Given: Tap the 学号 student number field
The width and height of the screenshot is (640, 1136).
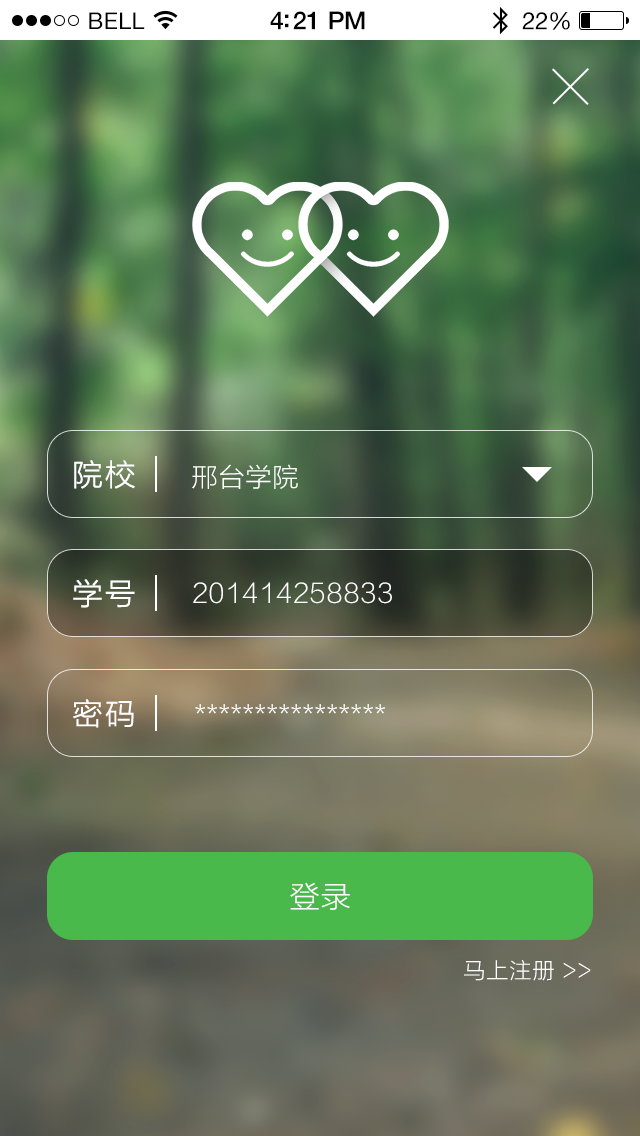Looking at the screenshot, I should [x=370, y=593].
